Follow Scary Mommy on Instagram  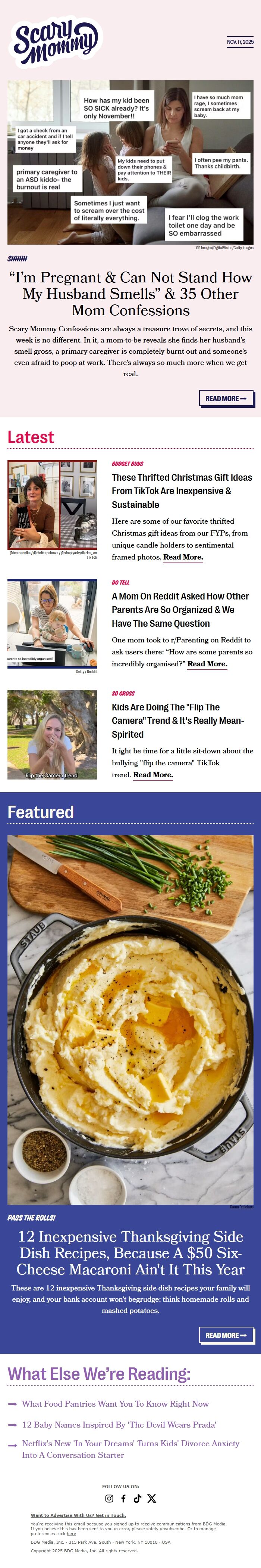pyautogui.click(x=109, y=1499)
